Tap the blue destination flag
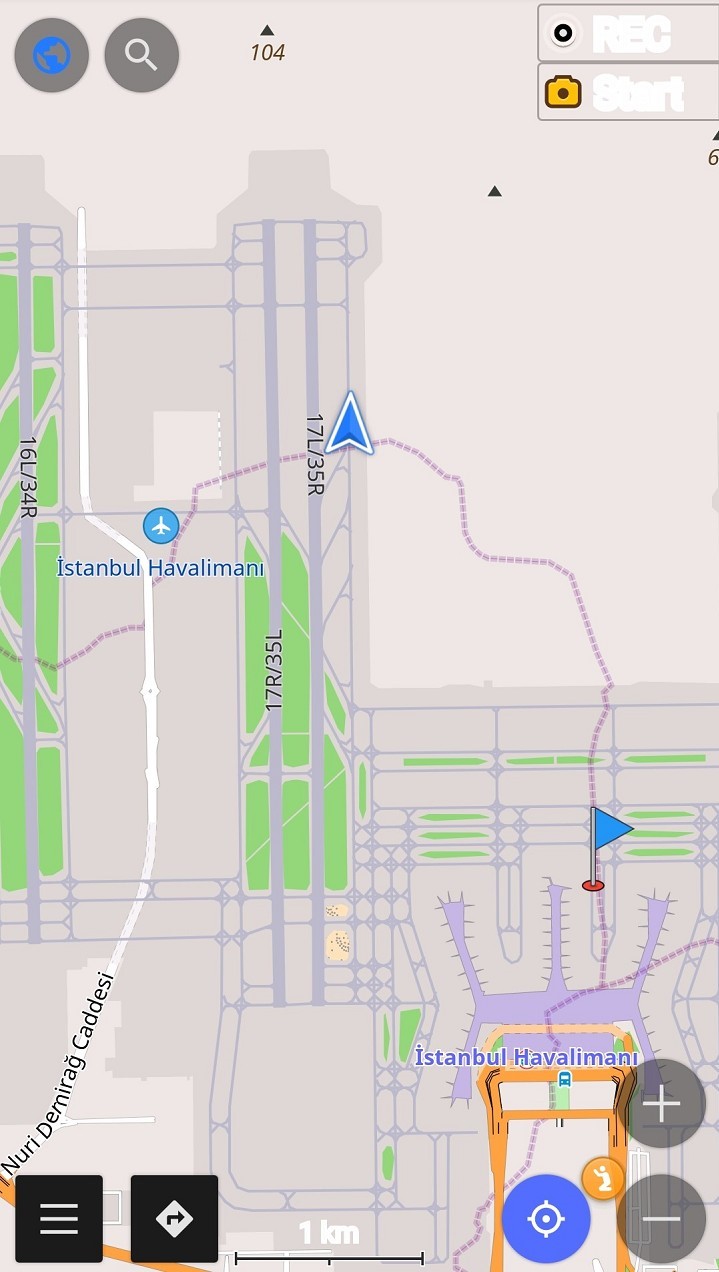The height and width of the screenshot is (1272, 719). coord(607,833)
